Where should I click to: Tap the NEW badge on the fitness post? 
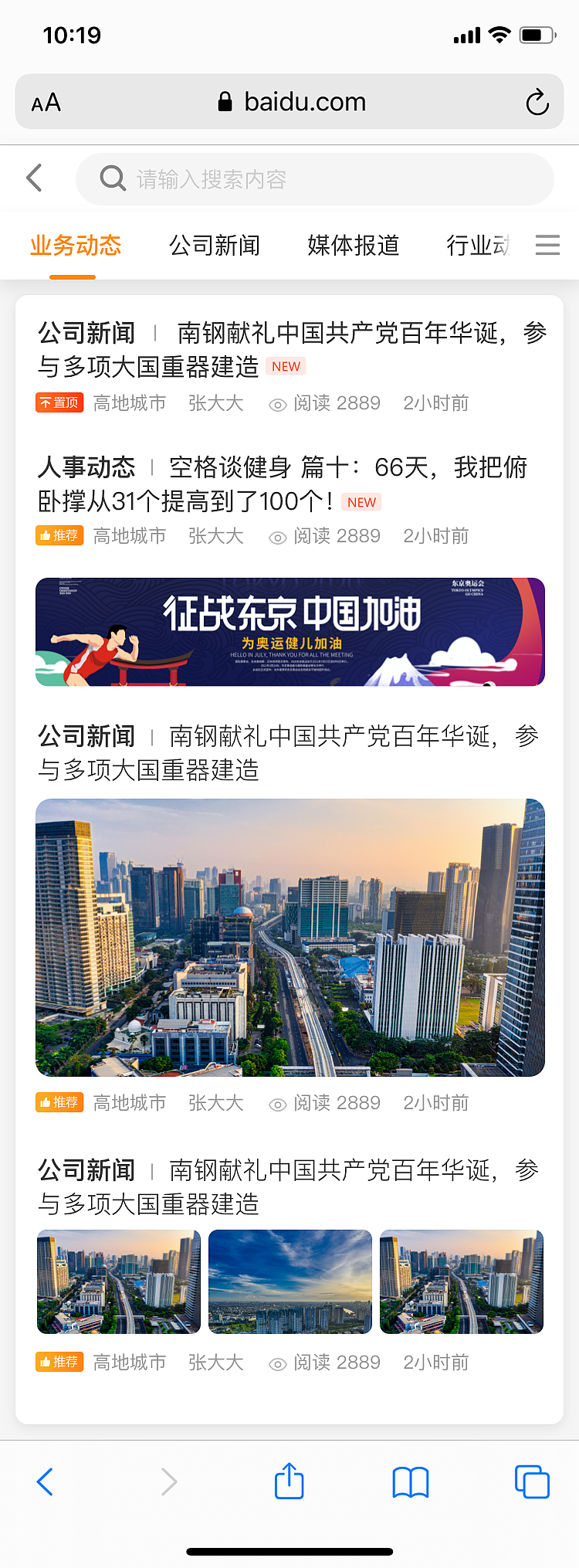[x=361, y=502]
